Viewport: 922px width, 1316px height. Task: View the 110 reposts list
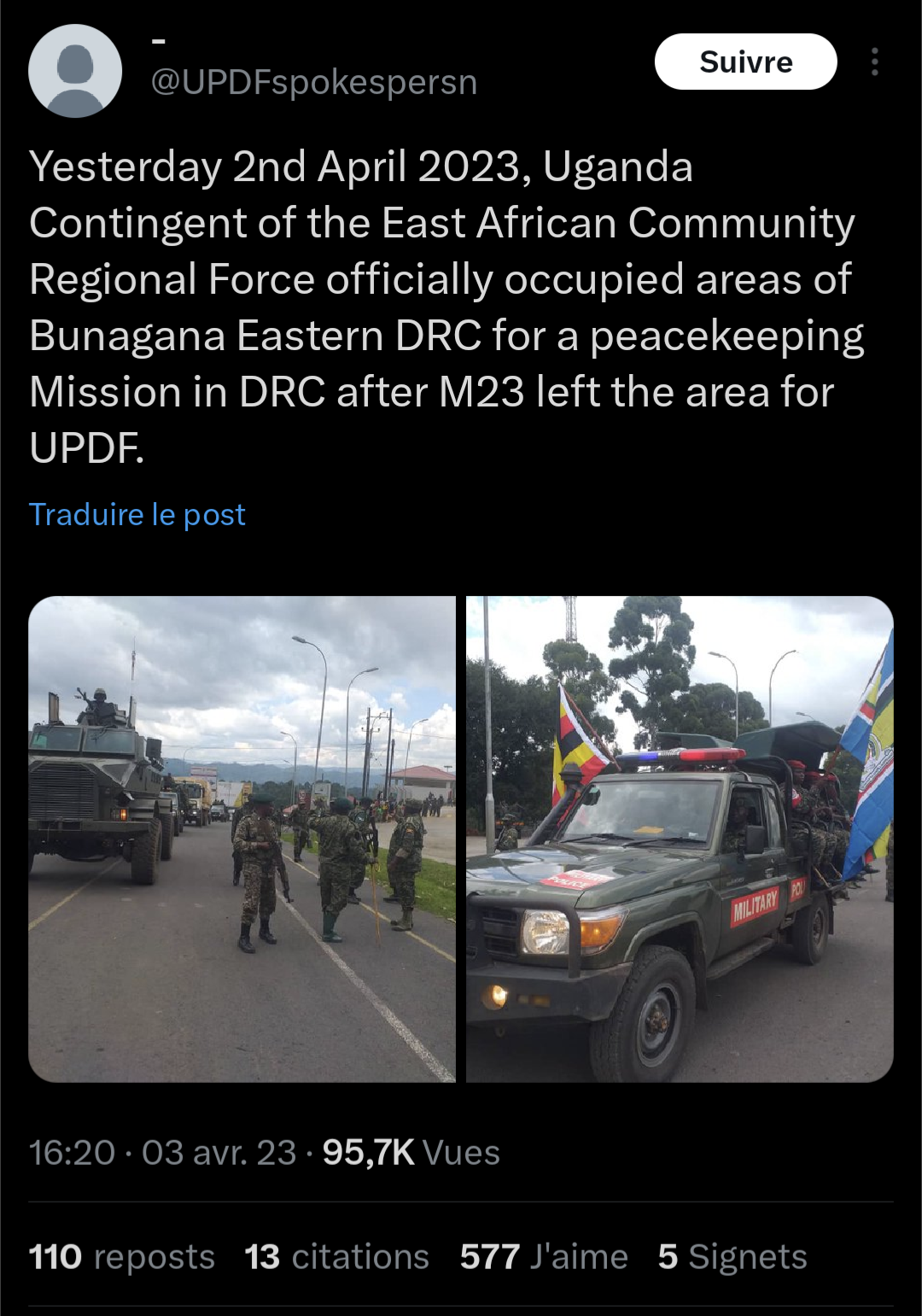(122, 1256)
